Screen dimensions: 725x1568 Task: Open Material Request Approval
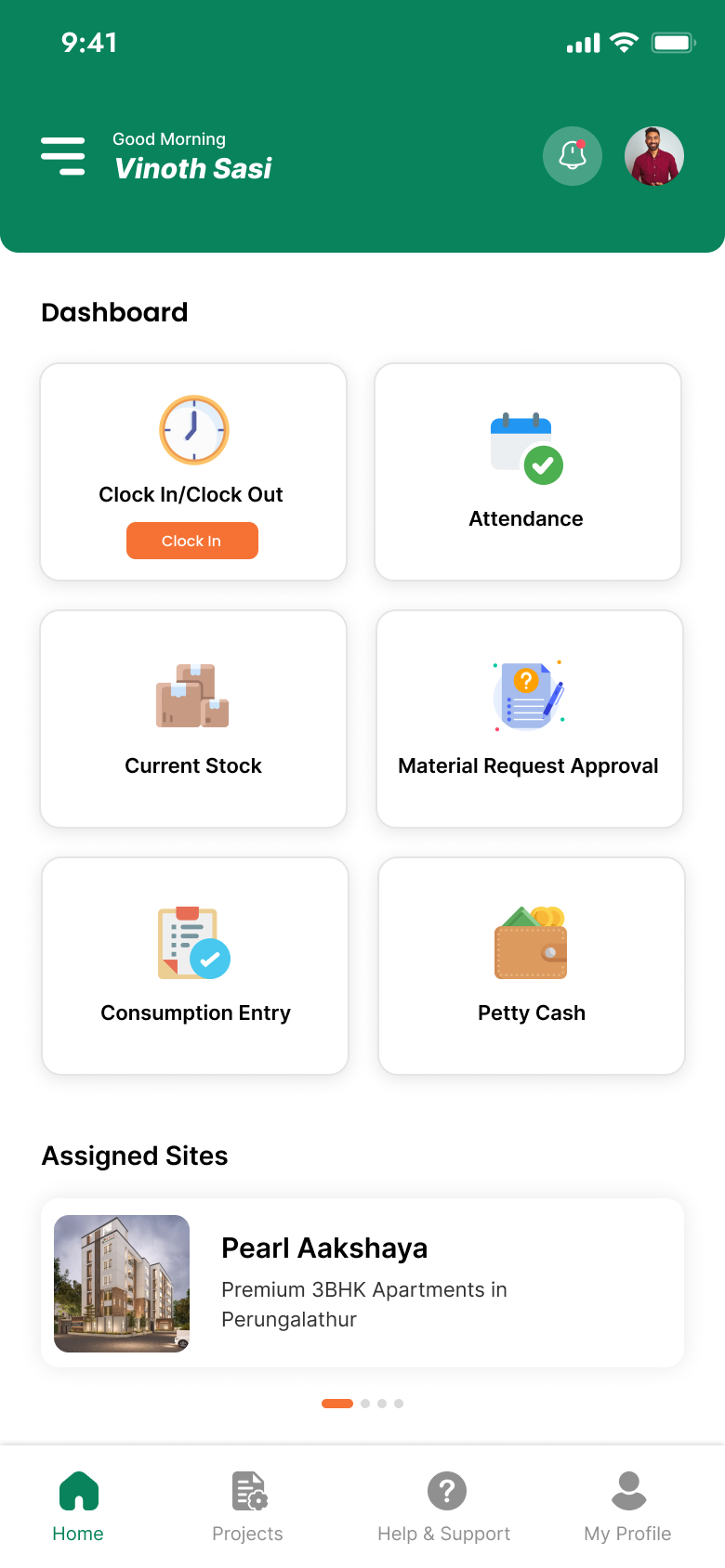point(530,719)
